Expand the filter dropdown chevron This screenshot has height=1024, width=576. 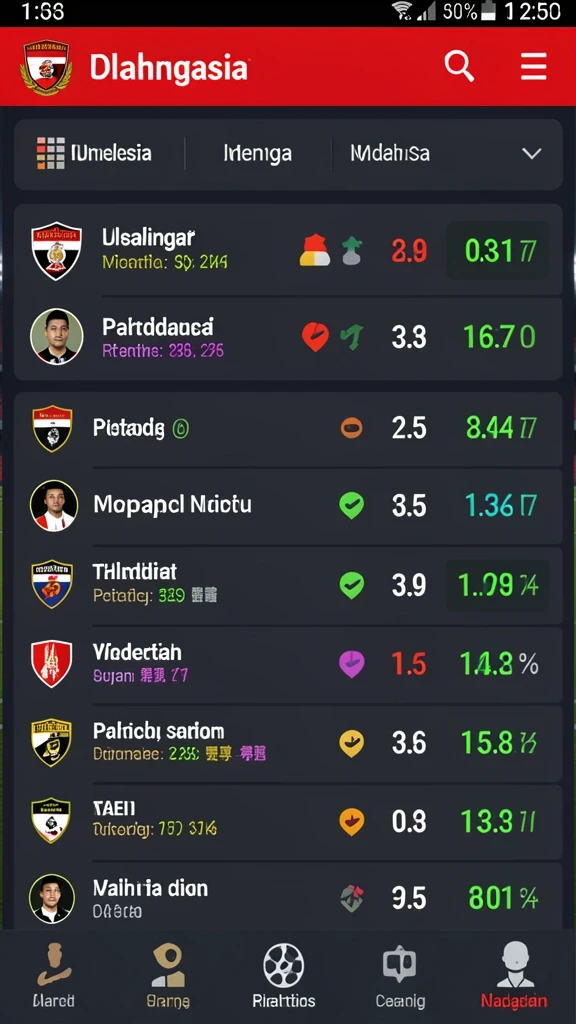click(532, 154)
